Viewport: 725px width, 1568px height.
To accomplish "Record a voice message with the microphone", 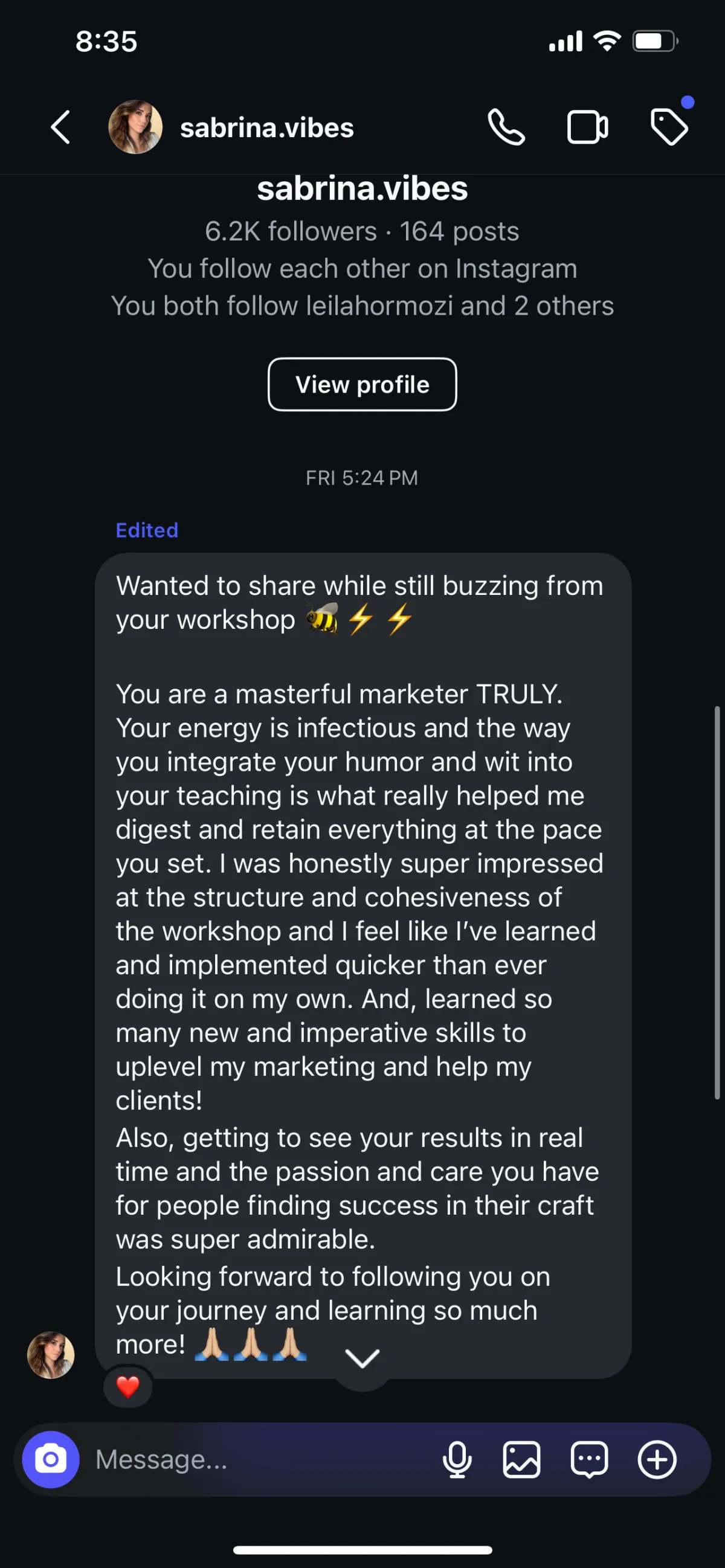I will [457, 1459].
